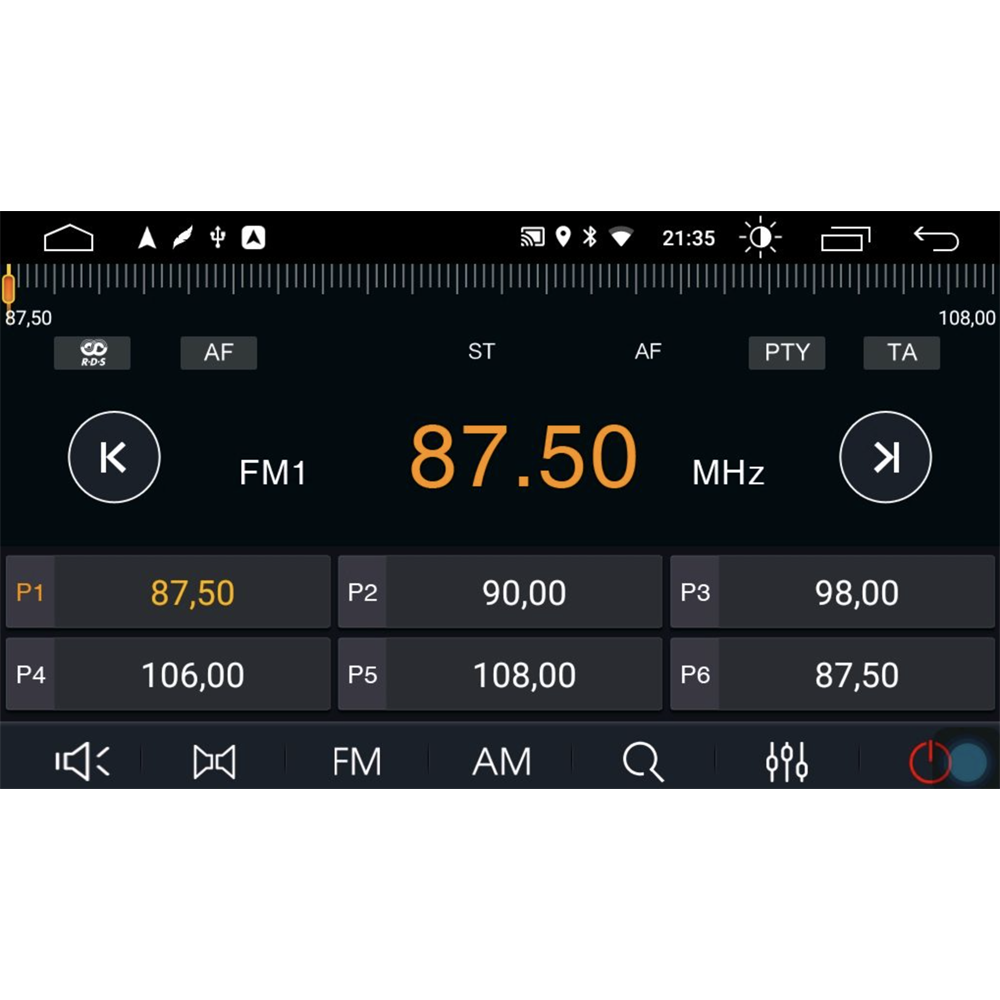Start station search with the magnifier
Image resolution: width=1000 pixels, height=1000 pixels.
point(643,761)
